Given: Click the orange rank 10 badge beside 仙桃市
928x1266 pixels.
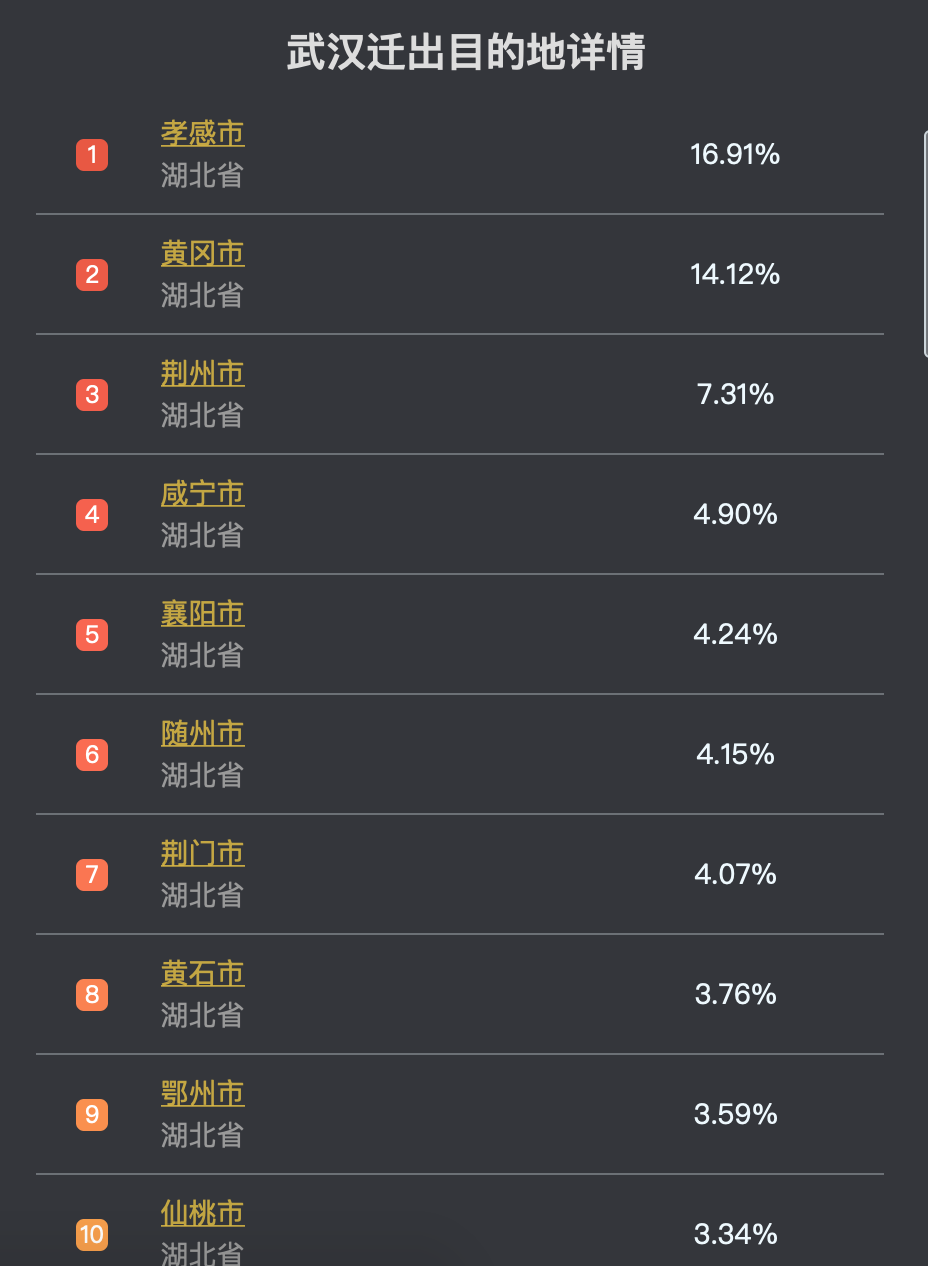Looking at the screenshot, I should click(x=91, y=1235).
